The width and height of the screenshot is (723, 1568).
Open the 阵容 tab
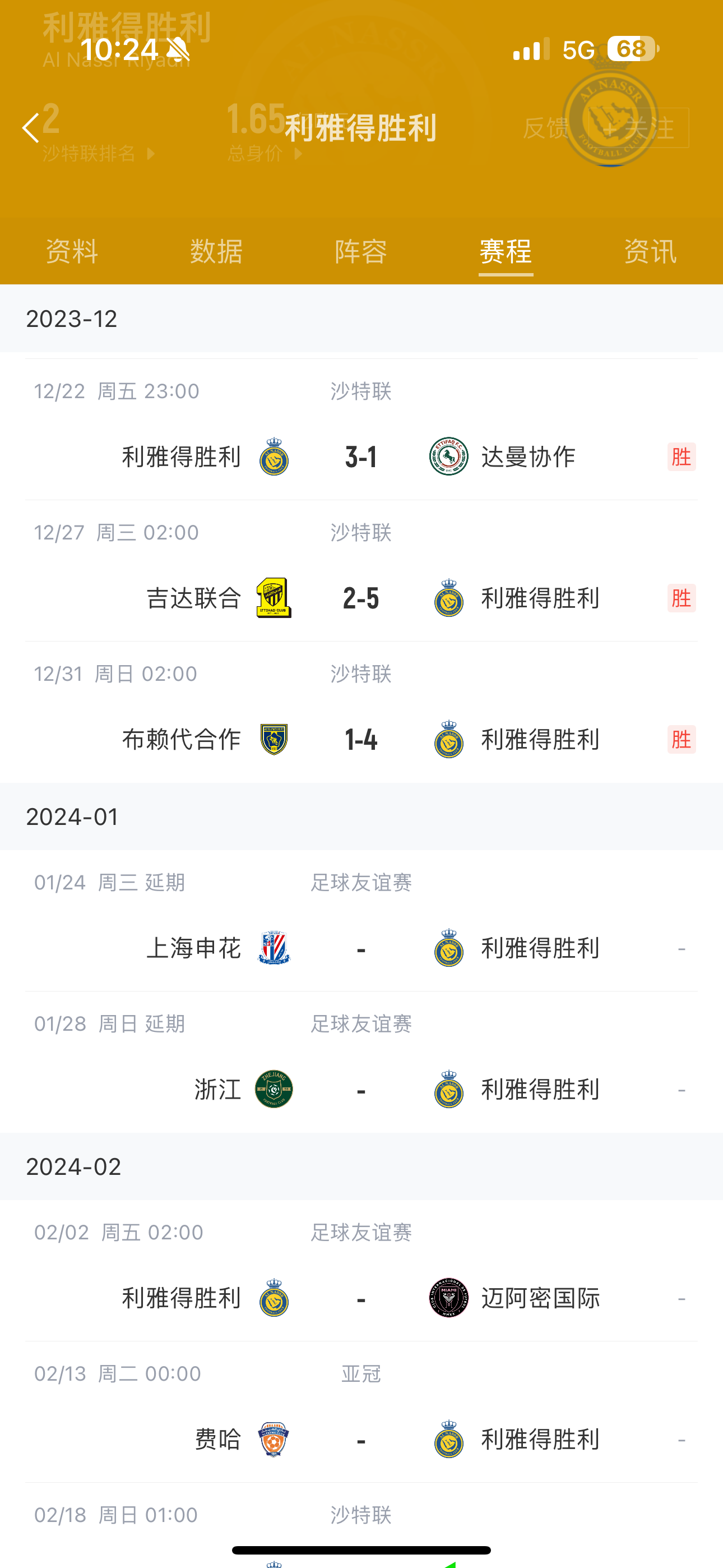361,251
